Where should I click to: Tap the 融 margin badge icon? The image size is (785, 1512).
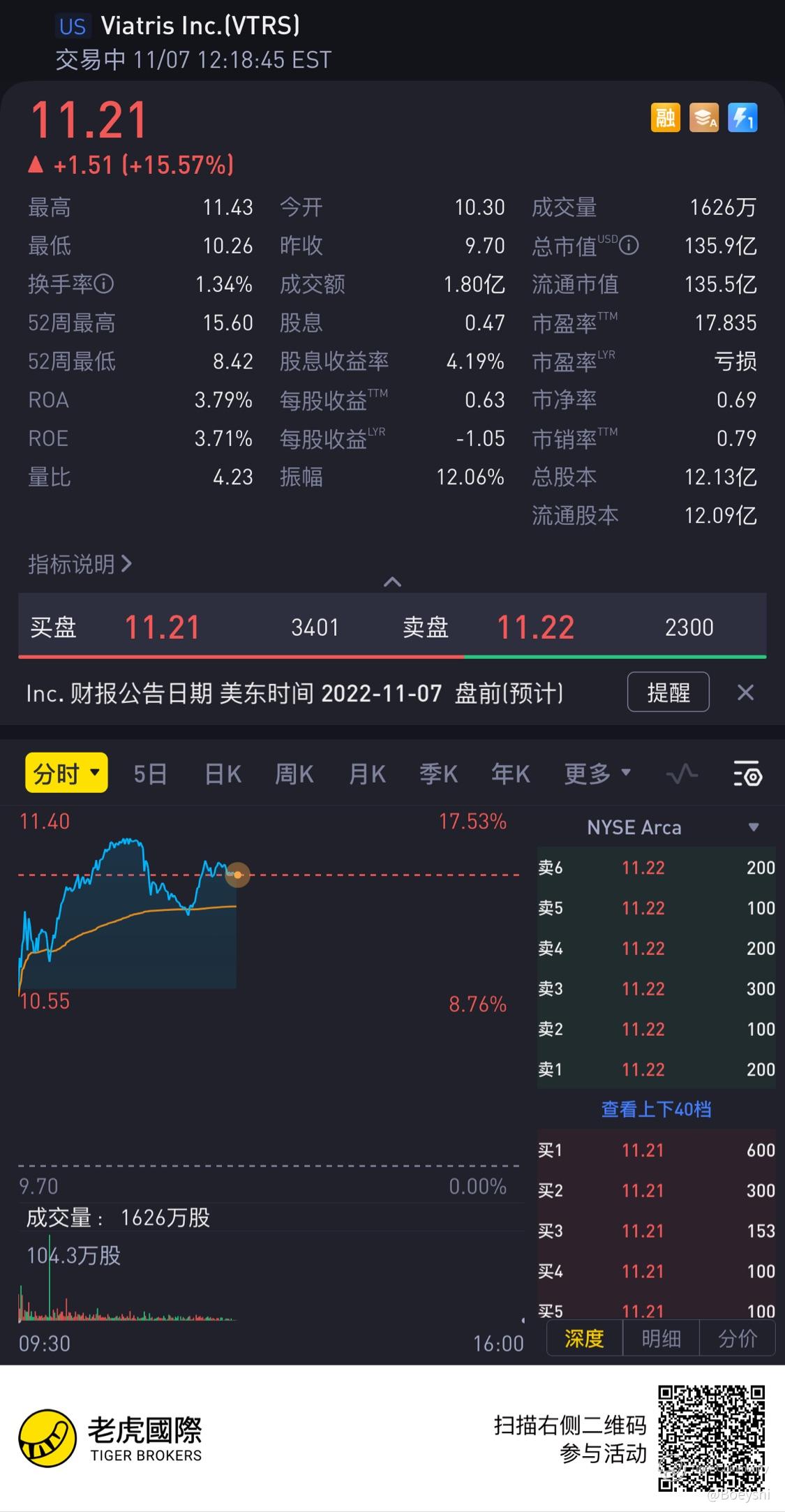665,117
